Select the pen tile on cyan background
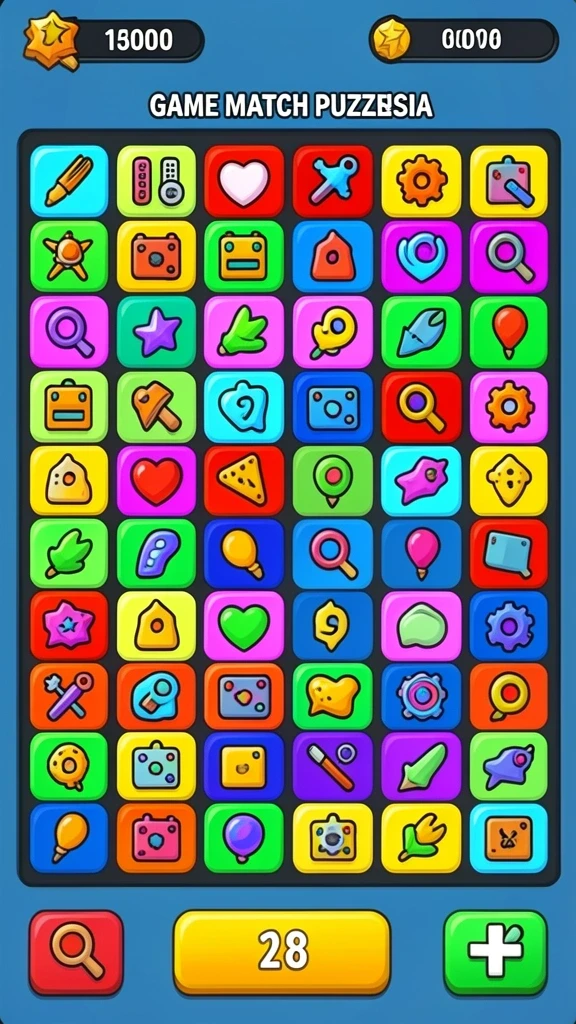 [69, 182]
